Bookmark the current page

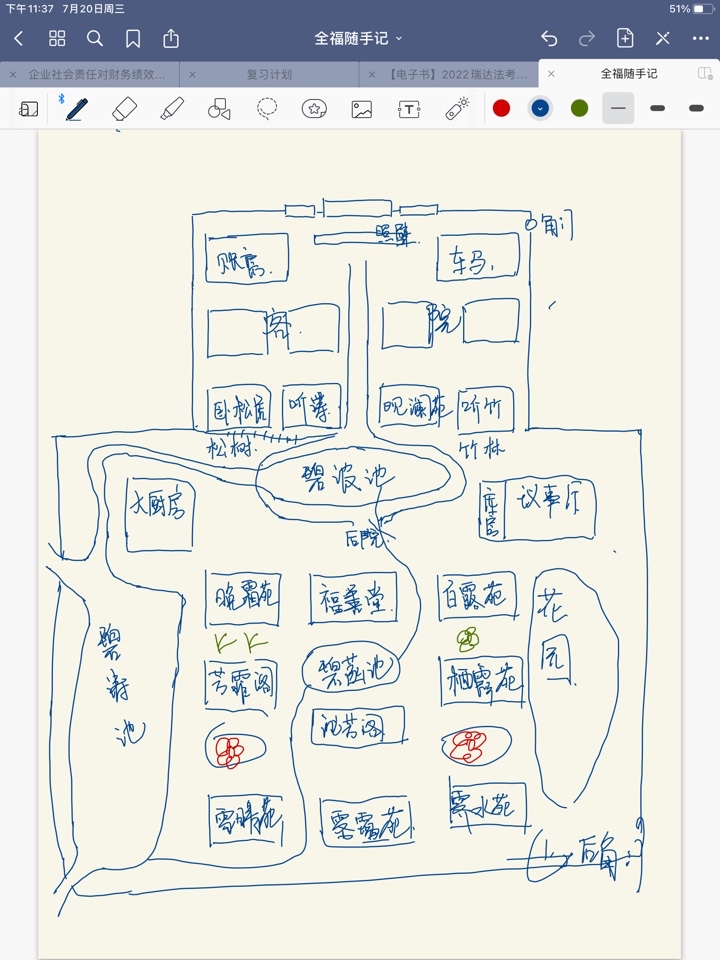[x=133, y=39]
